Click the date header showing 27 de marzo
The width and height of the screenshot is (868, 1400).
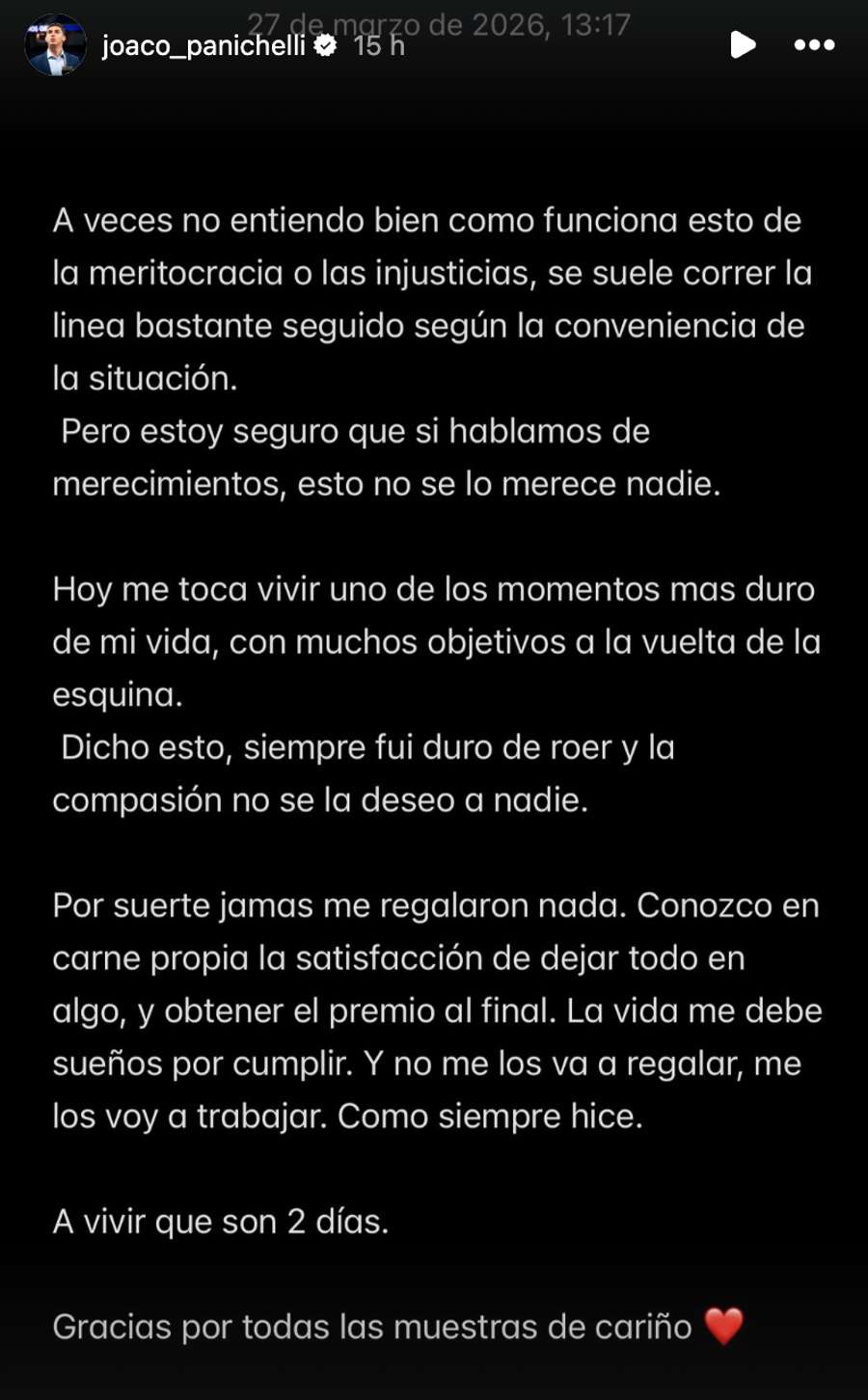click(x=439, y=25)
